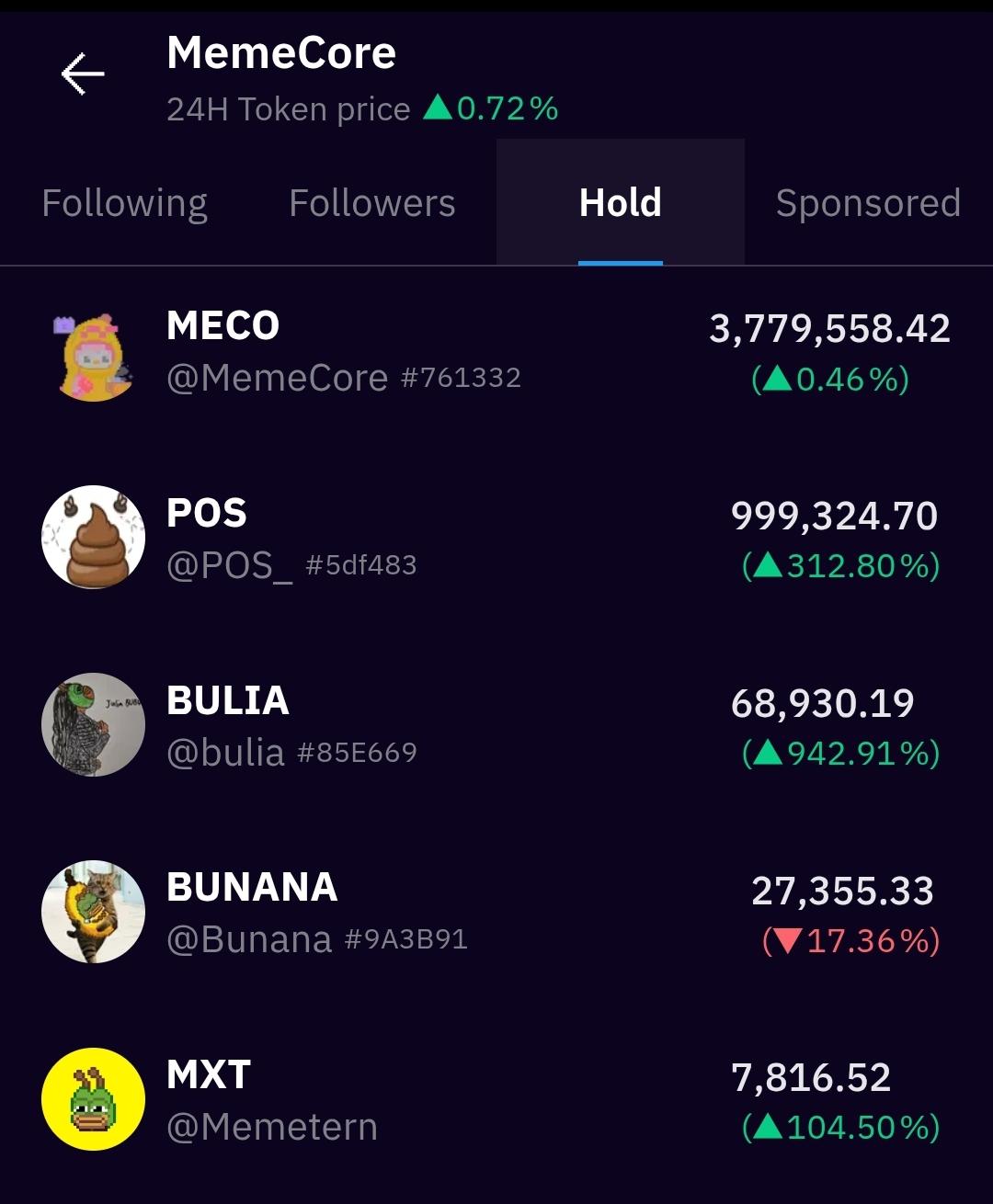Viewport: 993px width, 1204px height.
Task: Go back using the arrow icon
Action: pos(83,74)
